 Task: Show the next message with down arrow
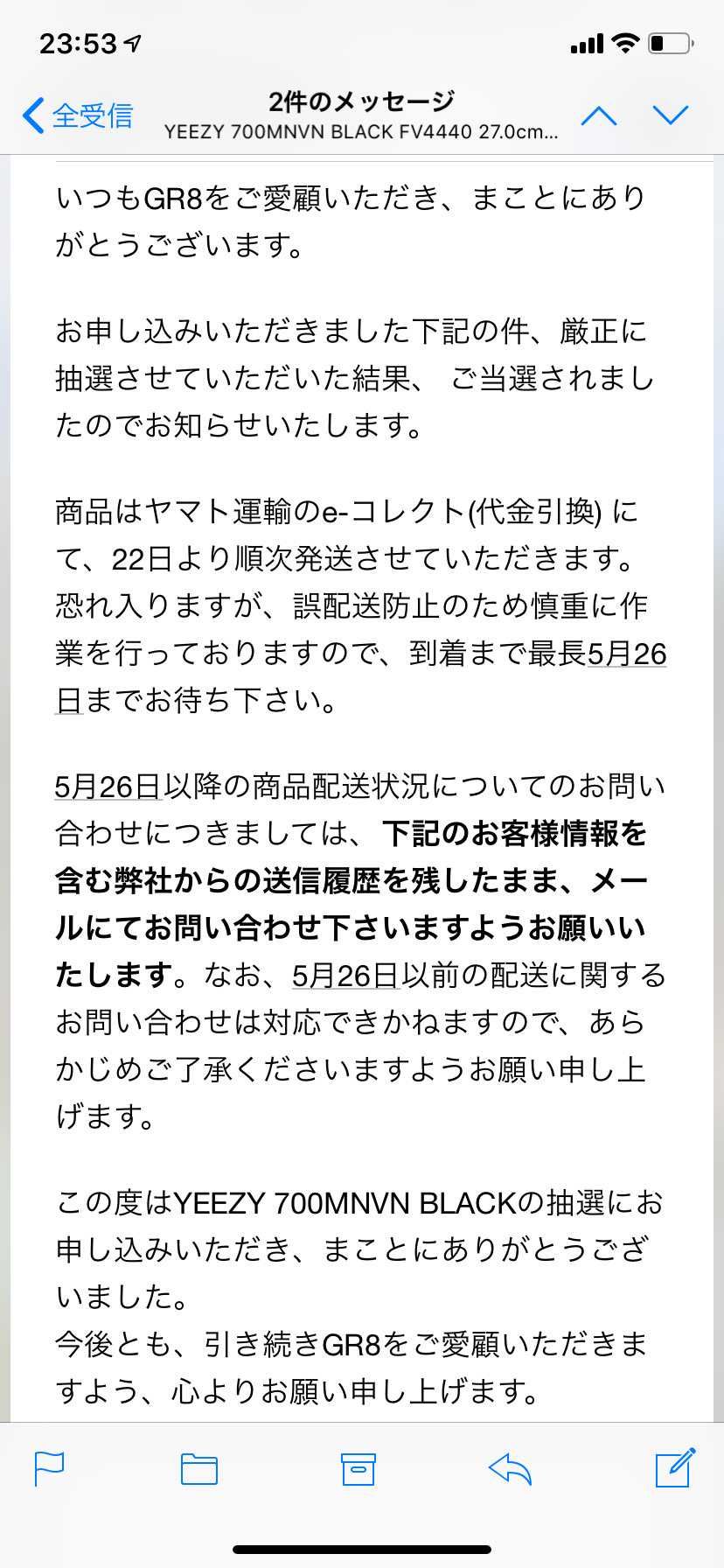pos(671,115)
